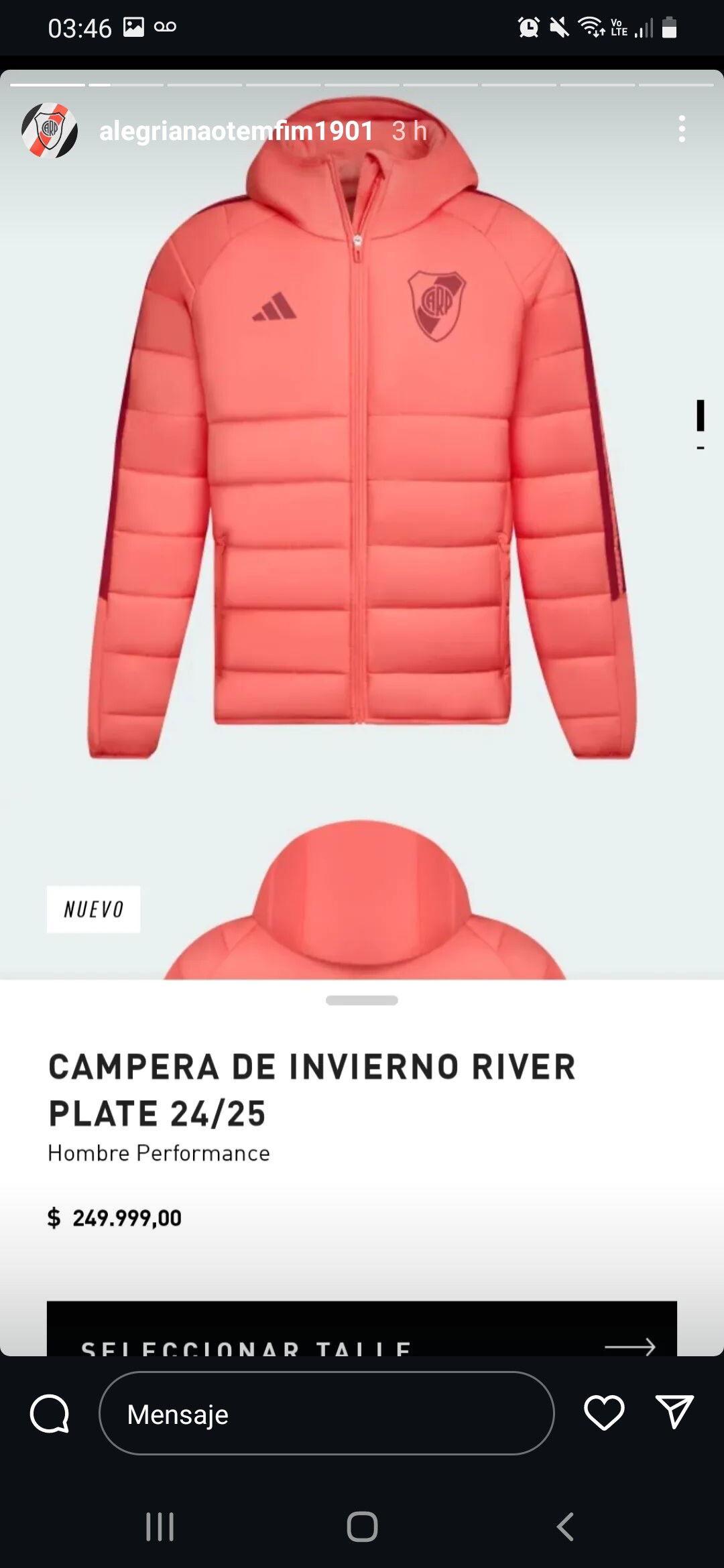Type a reply in the Mensaje field
Screen dimensions: 724x1568
[326, 1414]
